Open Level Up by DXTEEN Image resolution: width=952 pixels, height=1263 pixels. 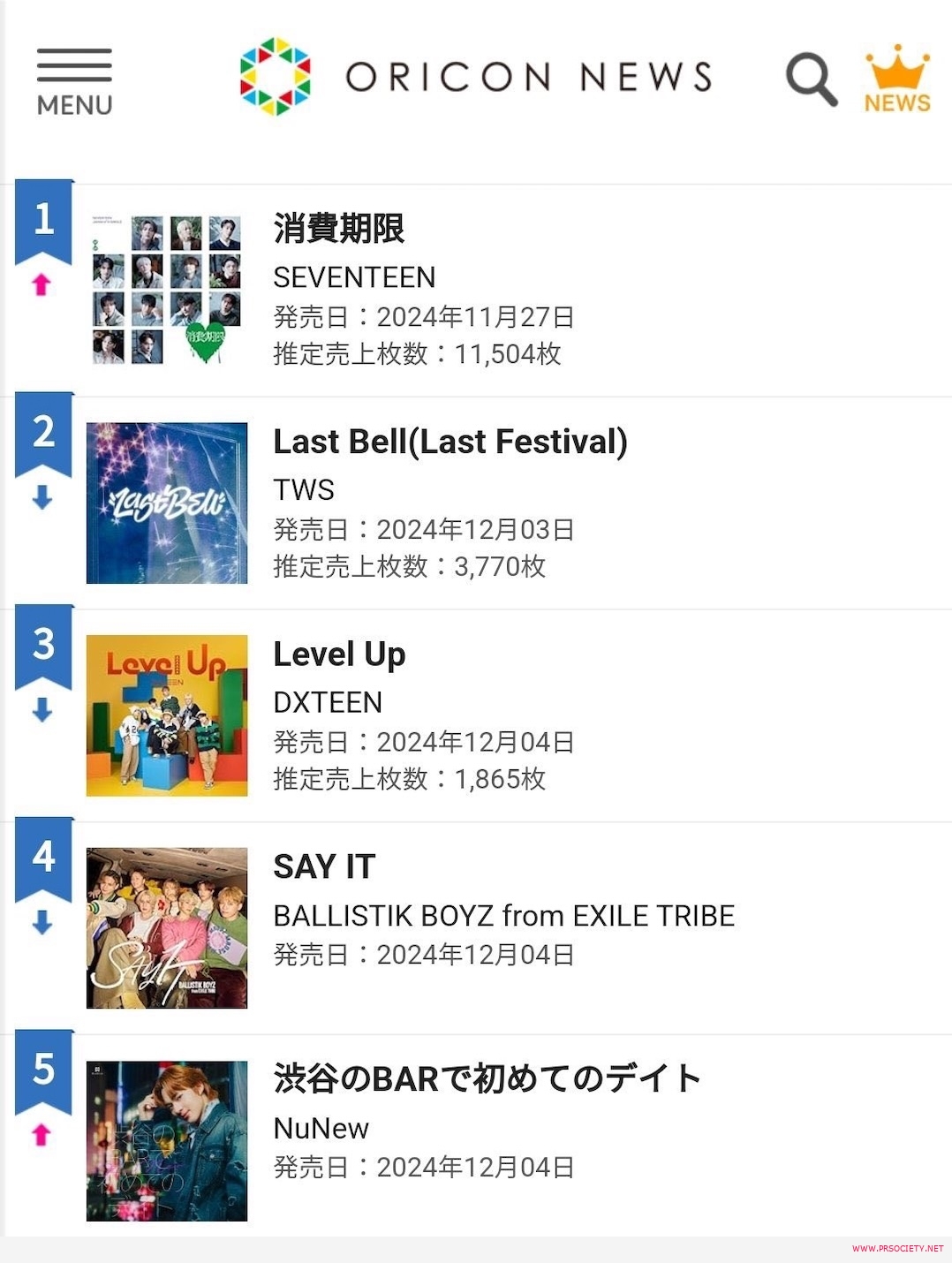click(x=339, y=654)
